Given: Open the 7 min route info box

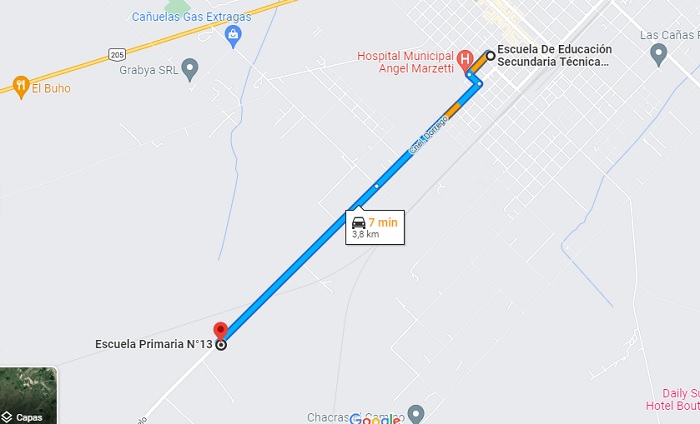Looking at the screenshot, I should click(x=373, y=227).
